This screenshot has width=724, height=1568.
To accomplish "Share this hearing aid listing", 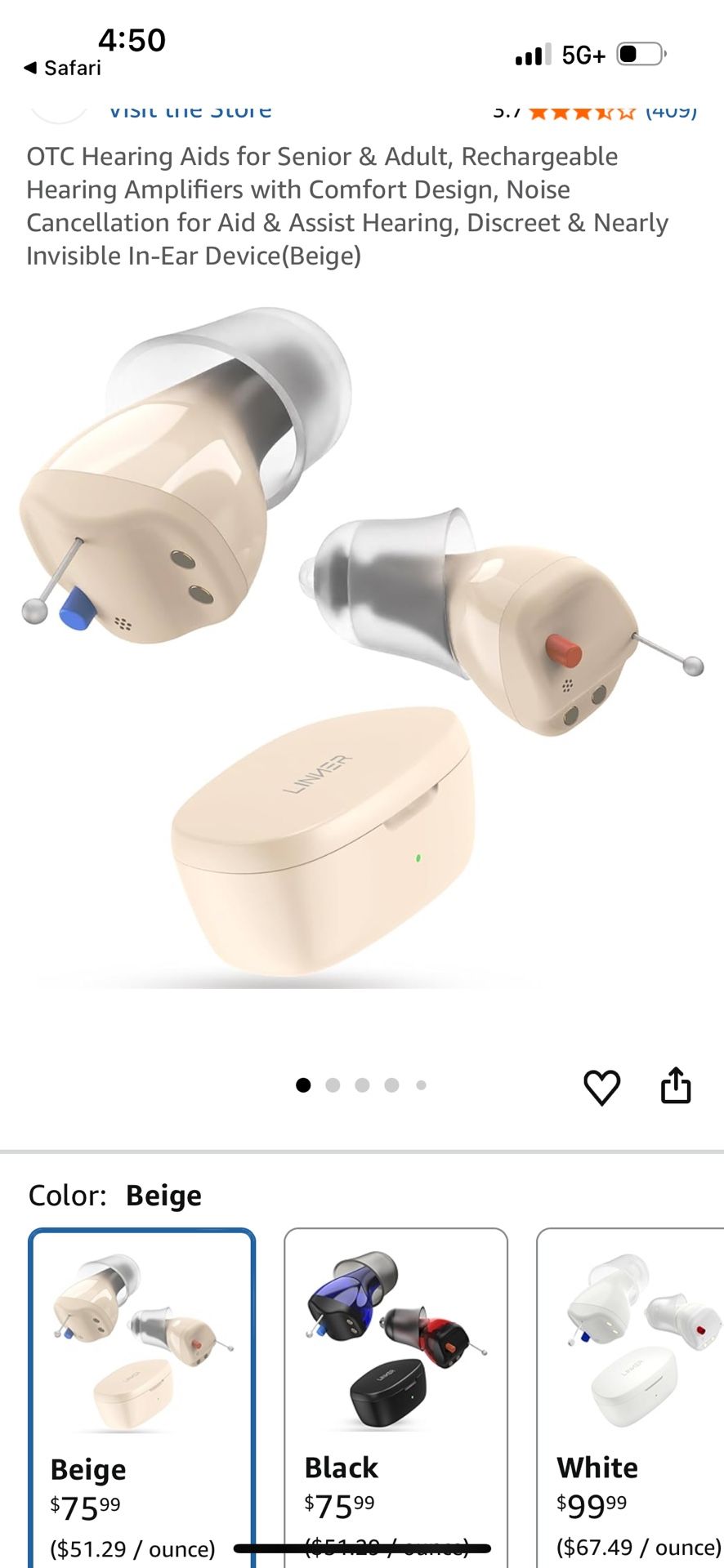I will pyautogui.click(x=676, y=1085).
